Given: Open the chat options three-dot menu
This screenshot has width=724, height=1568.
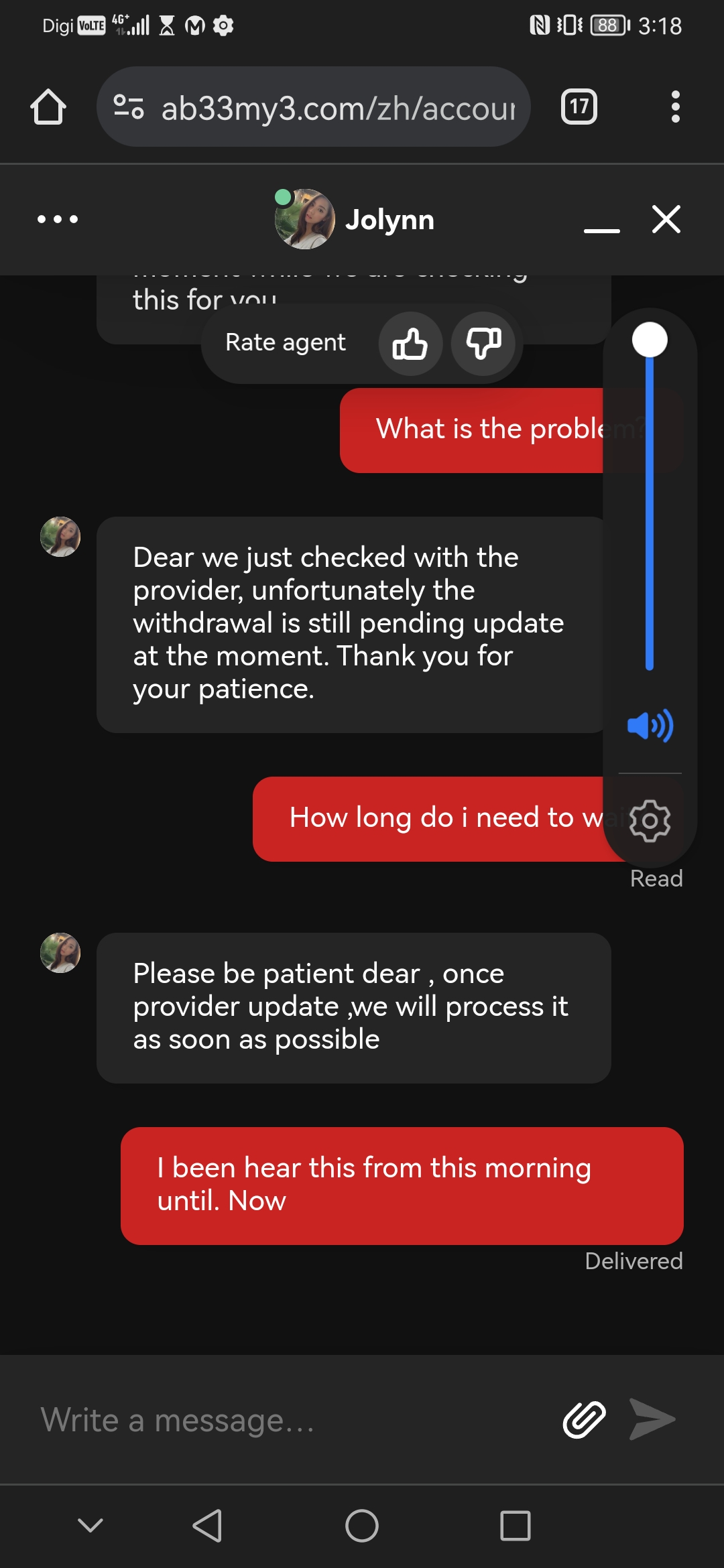Looking at the screenshot, I should pos(58,219).
